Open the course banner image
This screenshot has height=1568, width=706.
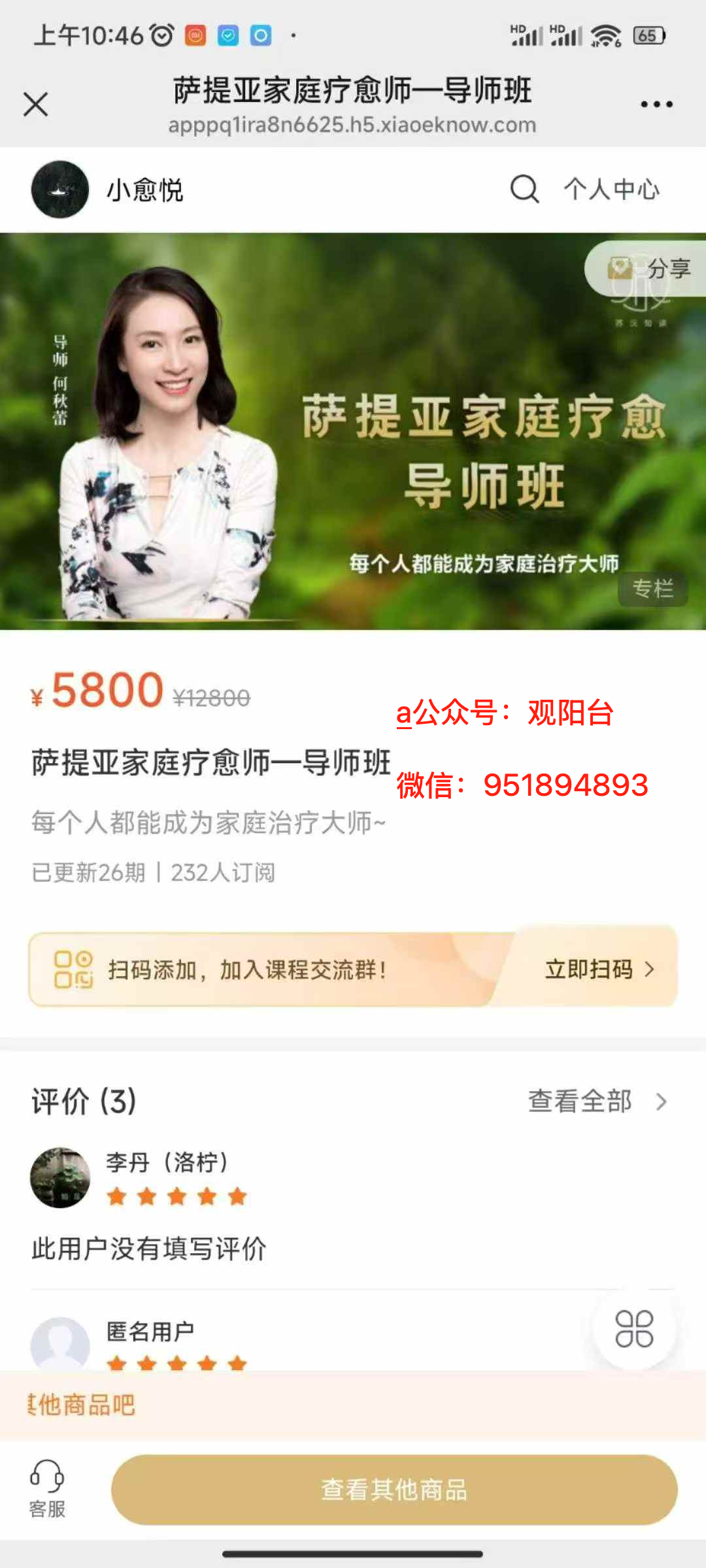[x=353, y=431]
